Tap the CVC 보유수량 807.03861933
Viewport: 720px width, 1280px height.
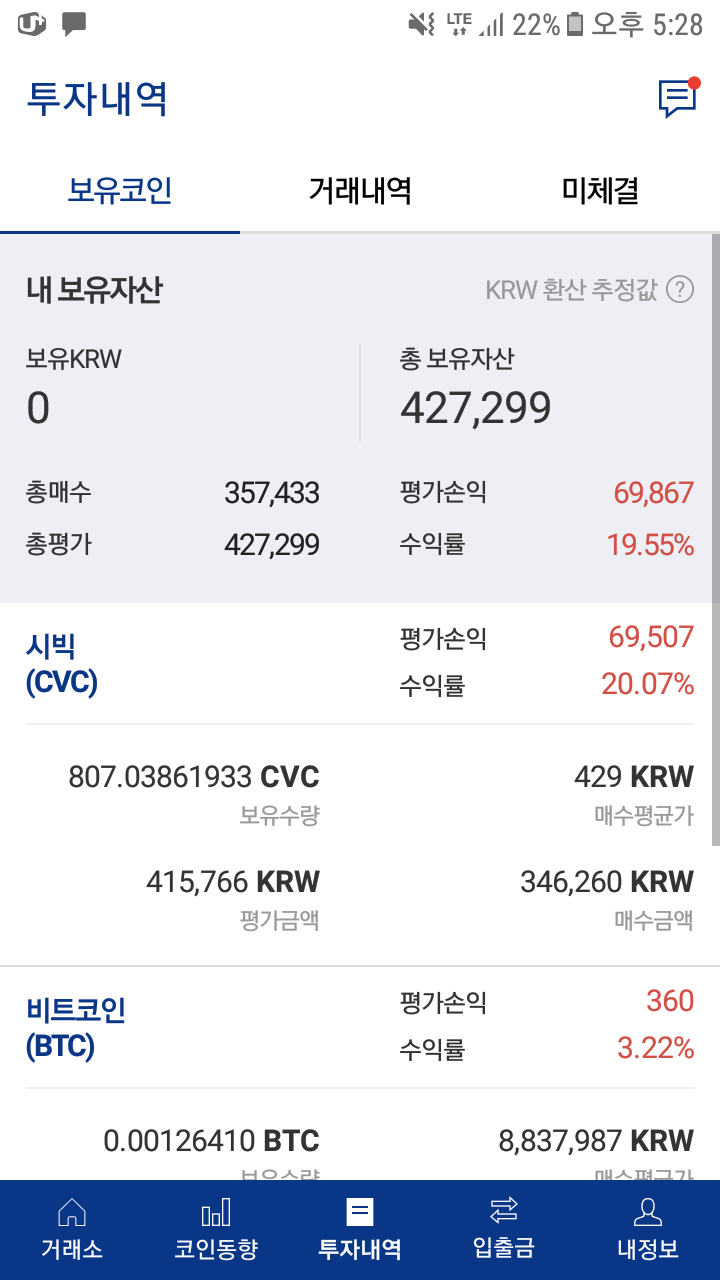pyautogui.click(x=194, y=777)
